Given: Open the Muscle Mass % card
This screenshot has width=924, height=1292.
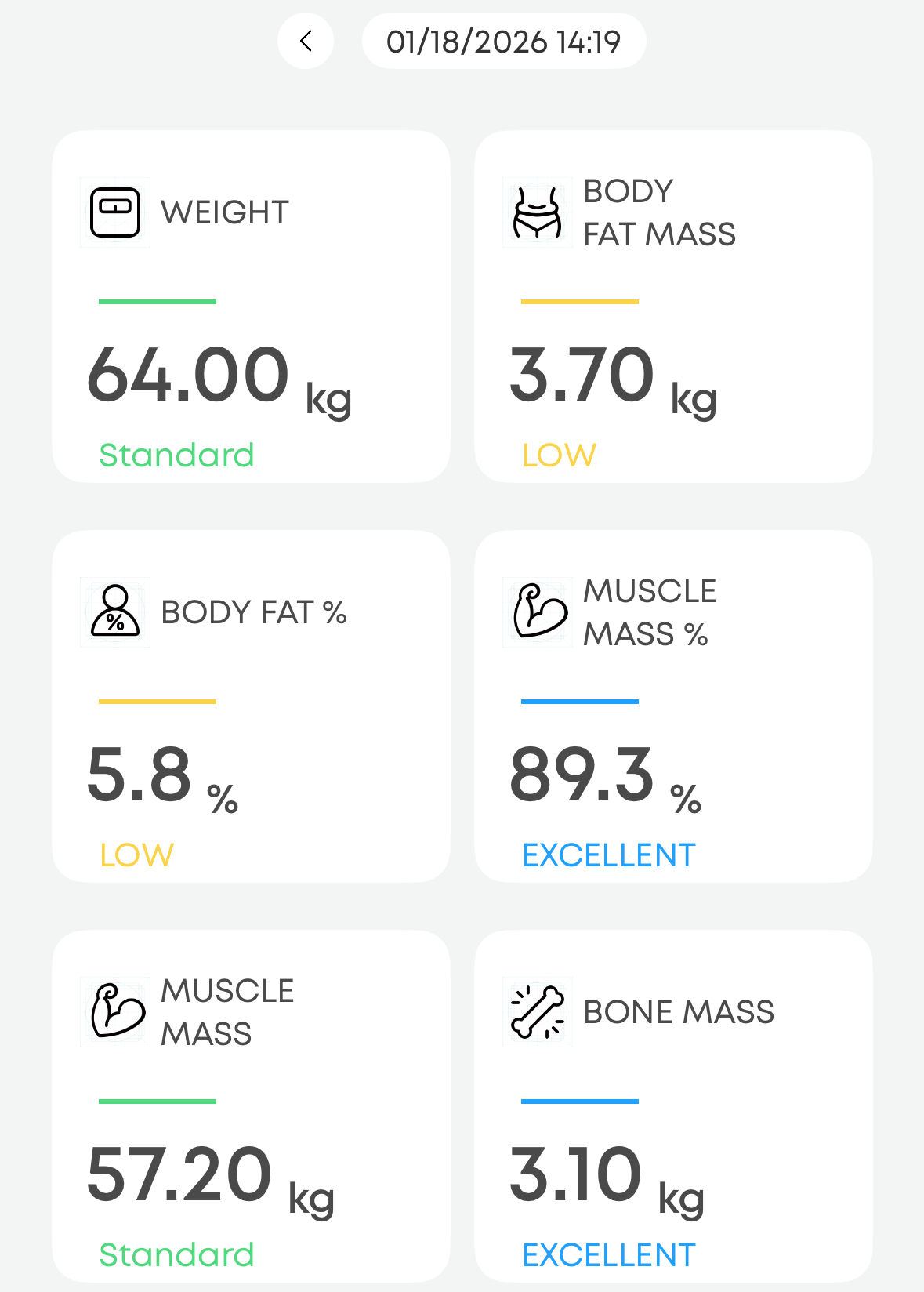Looking at the screenshot, I should click(673, 706).
